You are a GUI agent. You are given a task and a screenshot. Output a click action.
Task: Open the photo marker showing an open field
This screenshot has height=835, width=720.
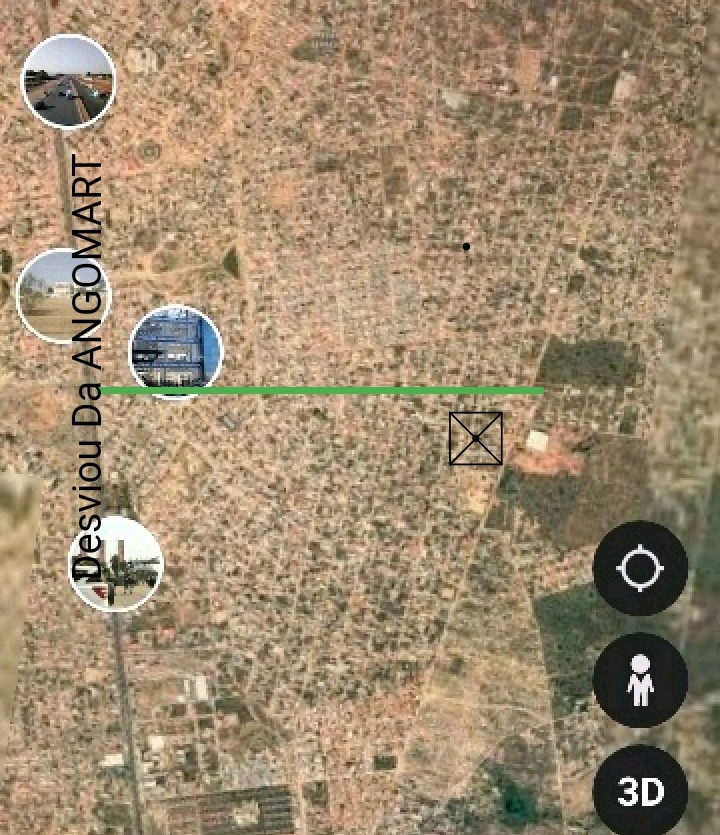tap(62, 296)
